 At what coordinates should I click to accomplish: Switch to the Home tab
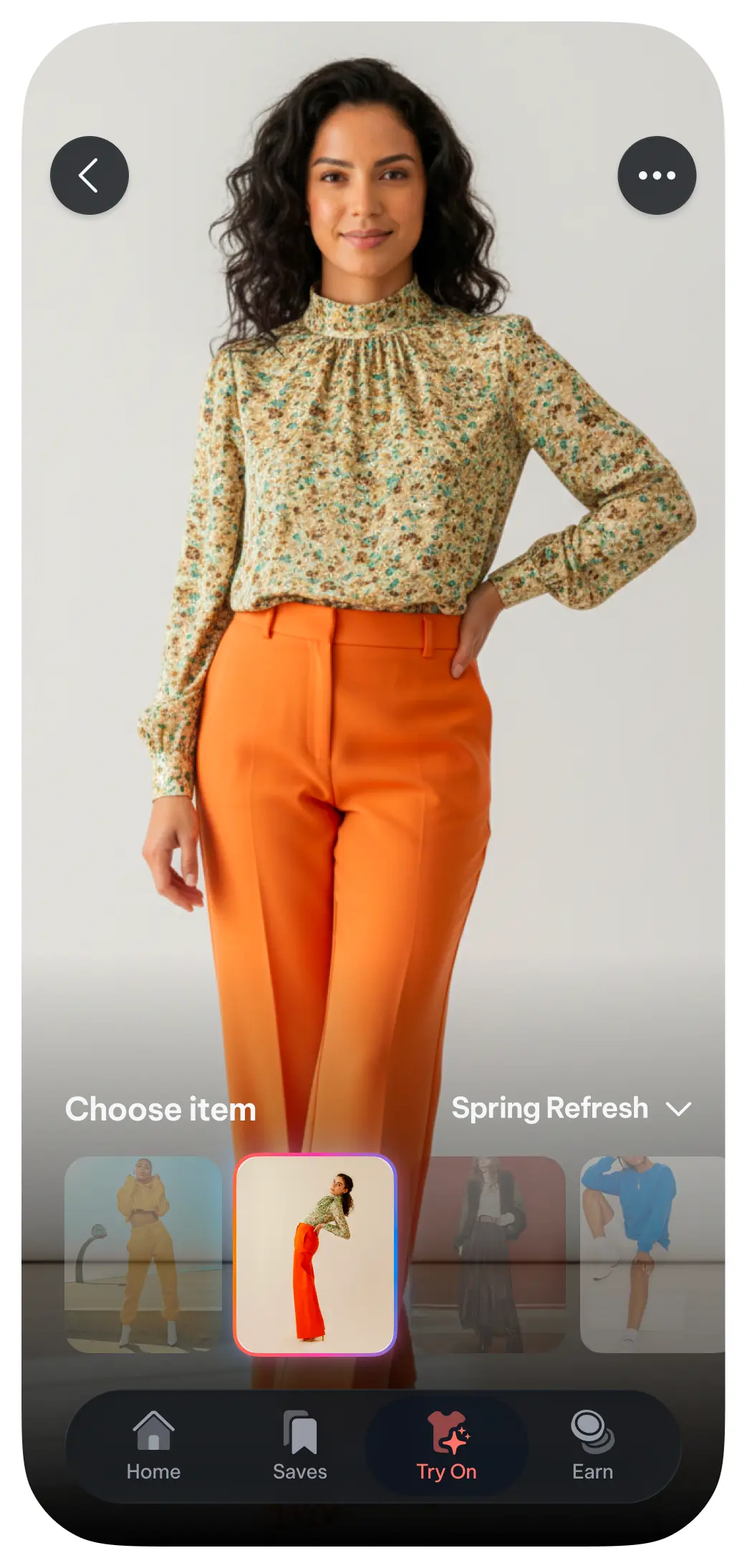point(153,1446)
